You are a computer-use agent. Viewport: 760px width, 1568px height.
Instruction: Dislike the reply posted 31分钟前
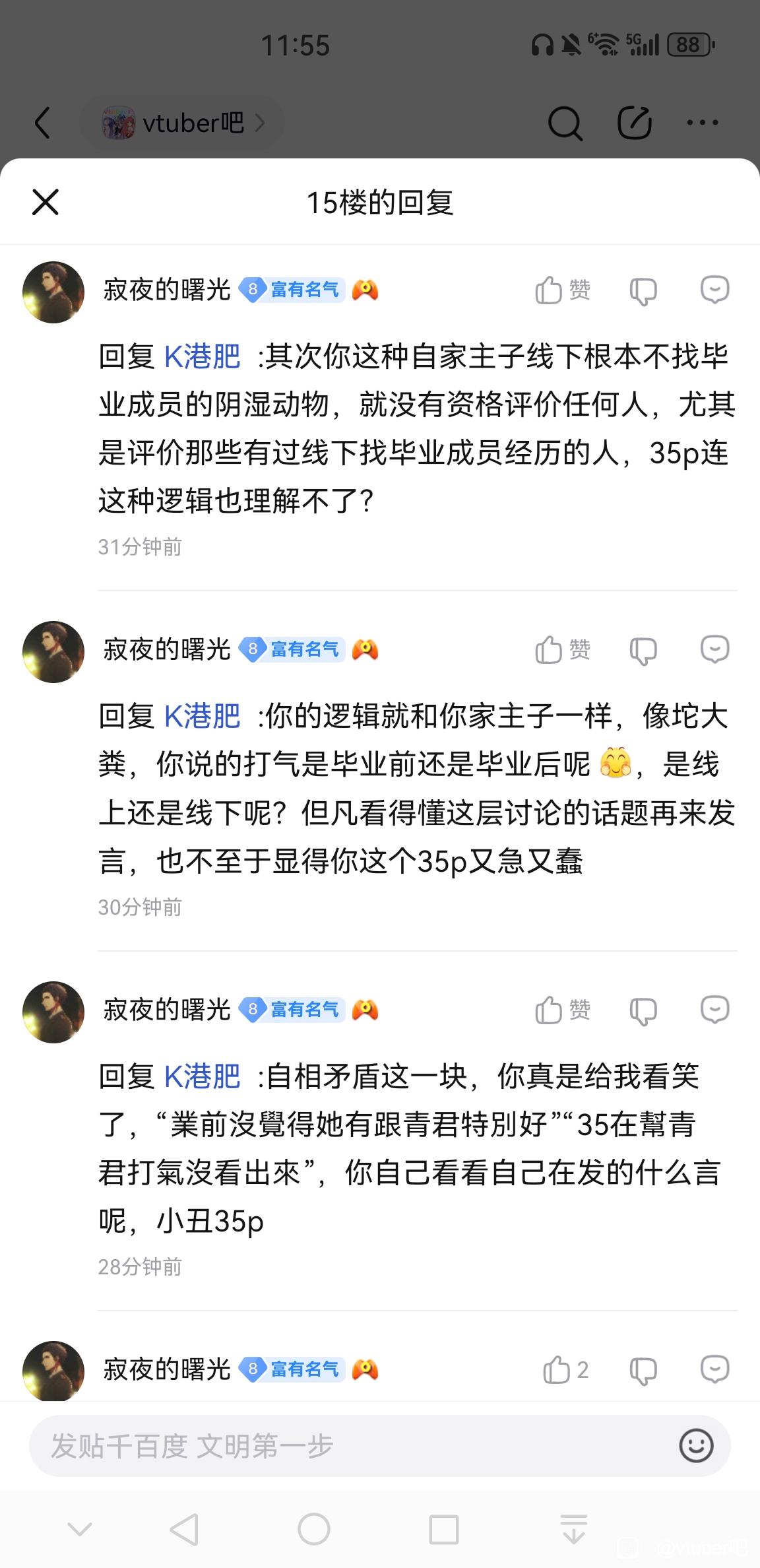point(643,291)
